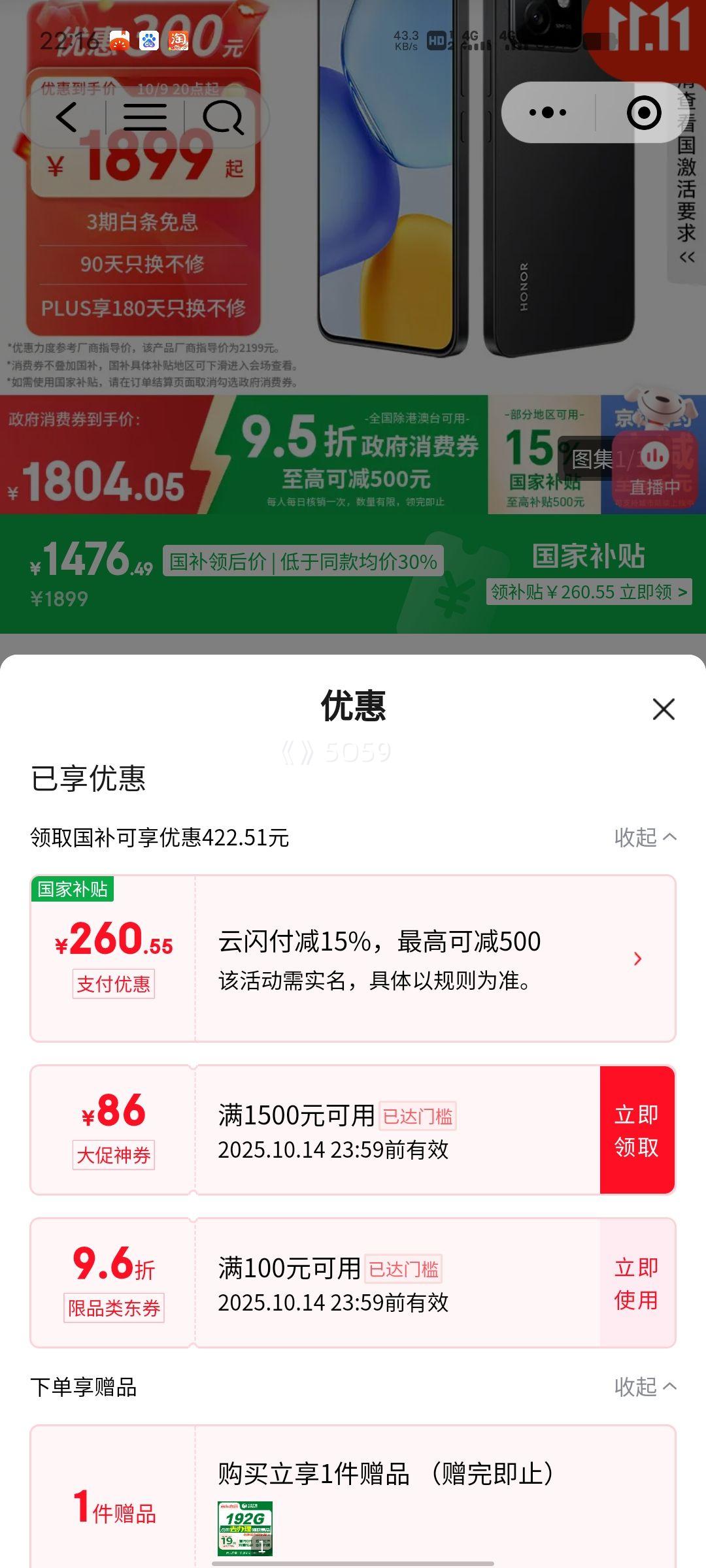Close the 优惠 popup sheet

click(x=664, y=709)
